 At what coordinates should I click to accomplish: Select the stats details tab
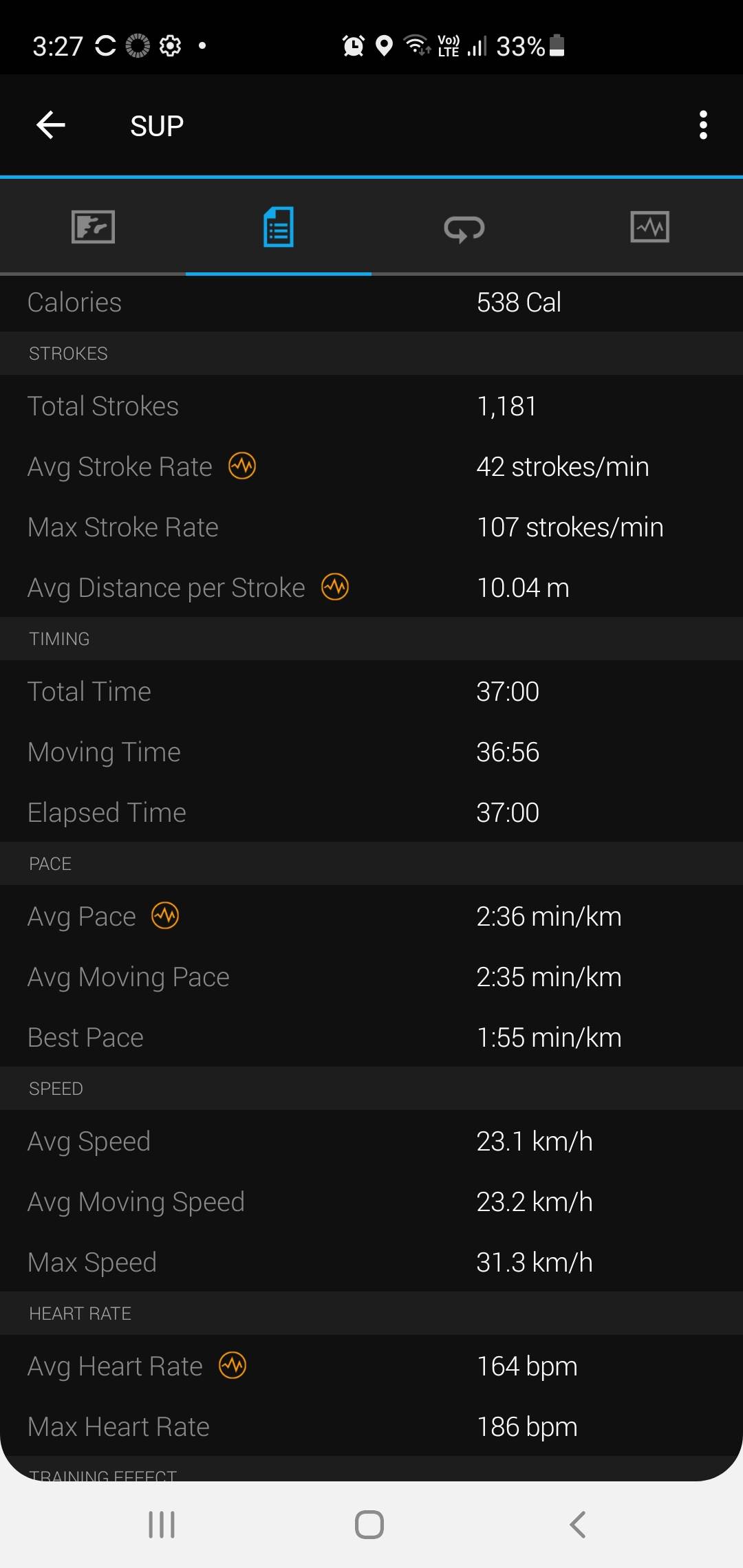point(279,227)
